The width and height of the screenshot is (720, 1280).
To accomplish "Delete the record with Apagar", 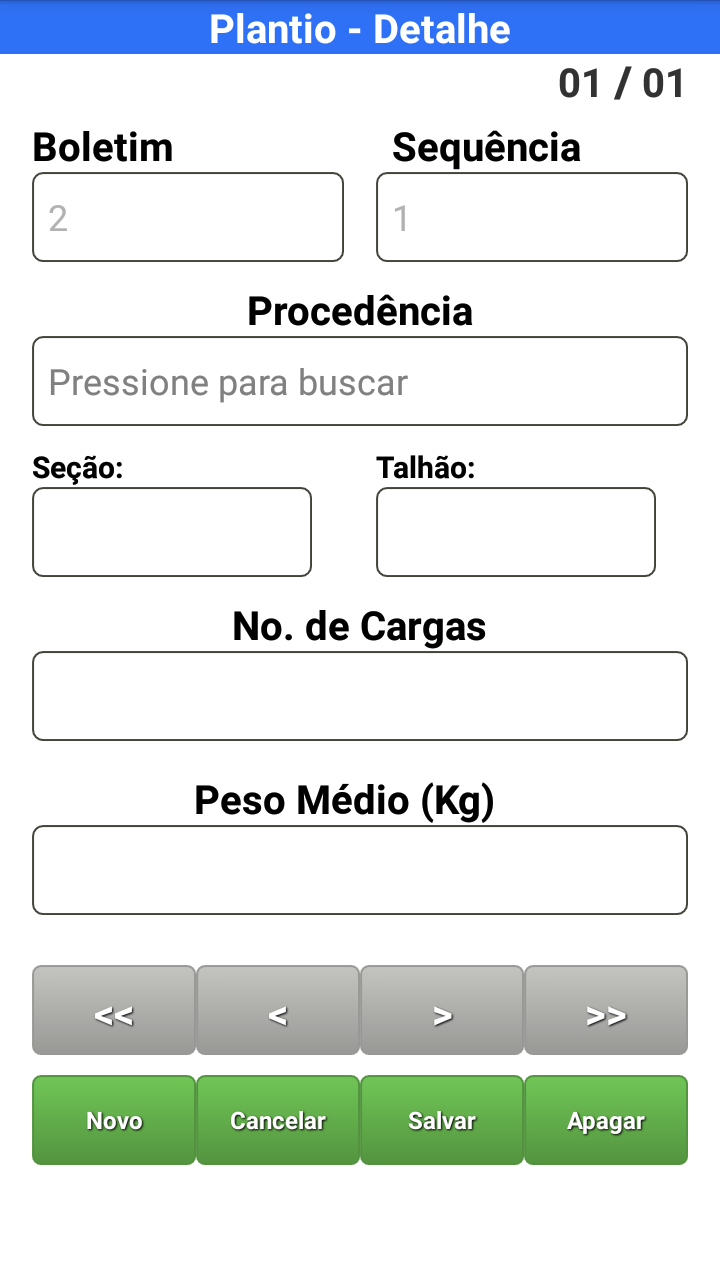I will point(606,1120).
